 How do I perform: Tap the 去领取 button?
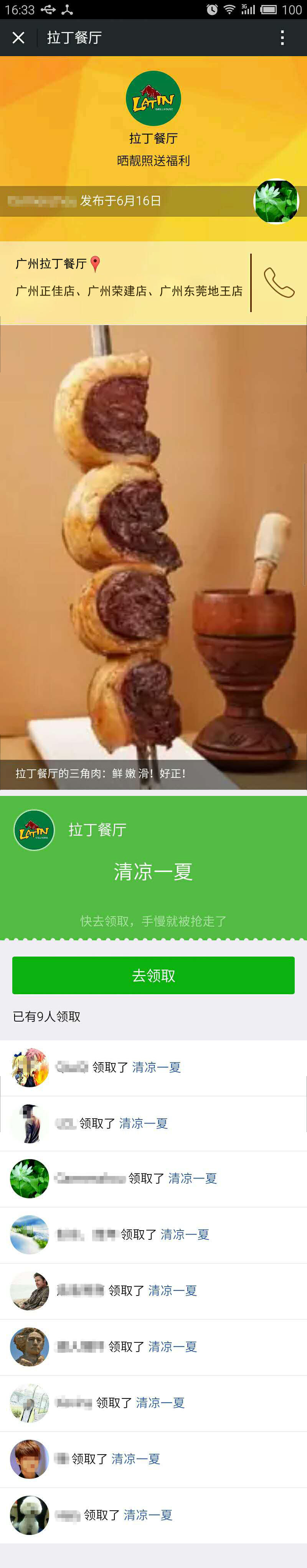153,975
